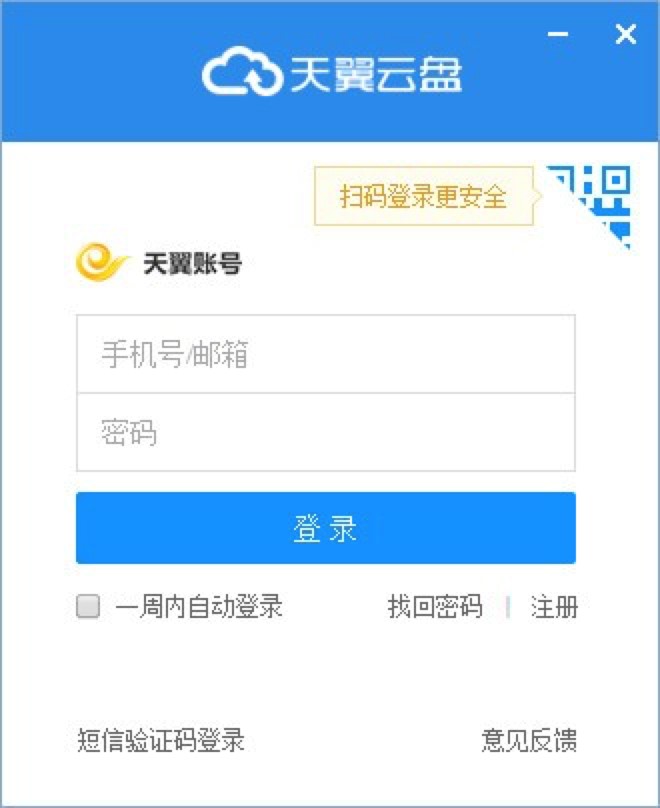Switch to 短信验证码登录
The width and height of the screenshot is (660, 808).
(x=161, y=740)
